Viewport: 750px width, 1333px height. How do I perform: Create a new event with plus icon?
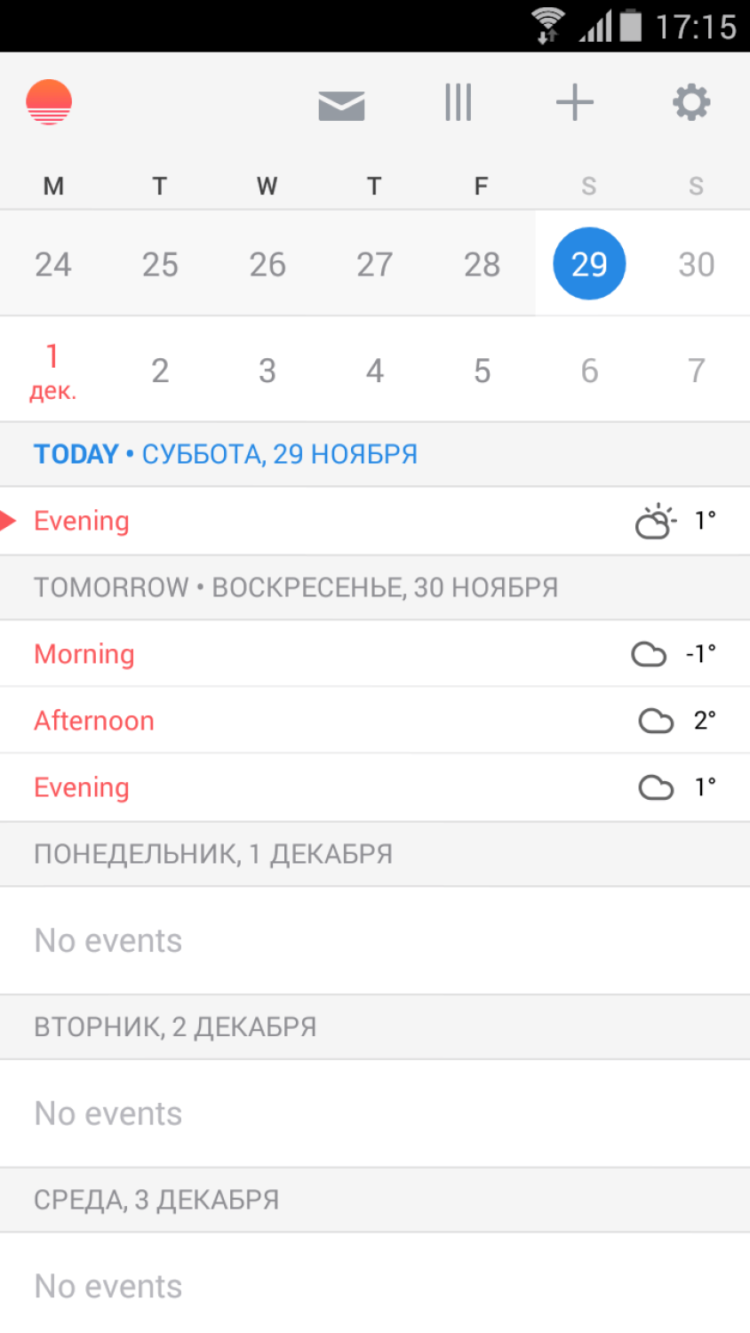click(x=574, y=101)
